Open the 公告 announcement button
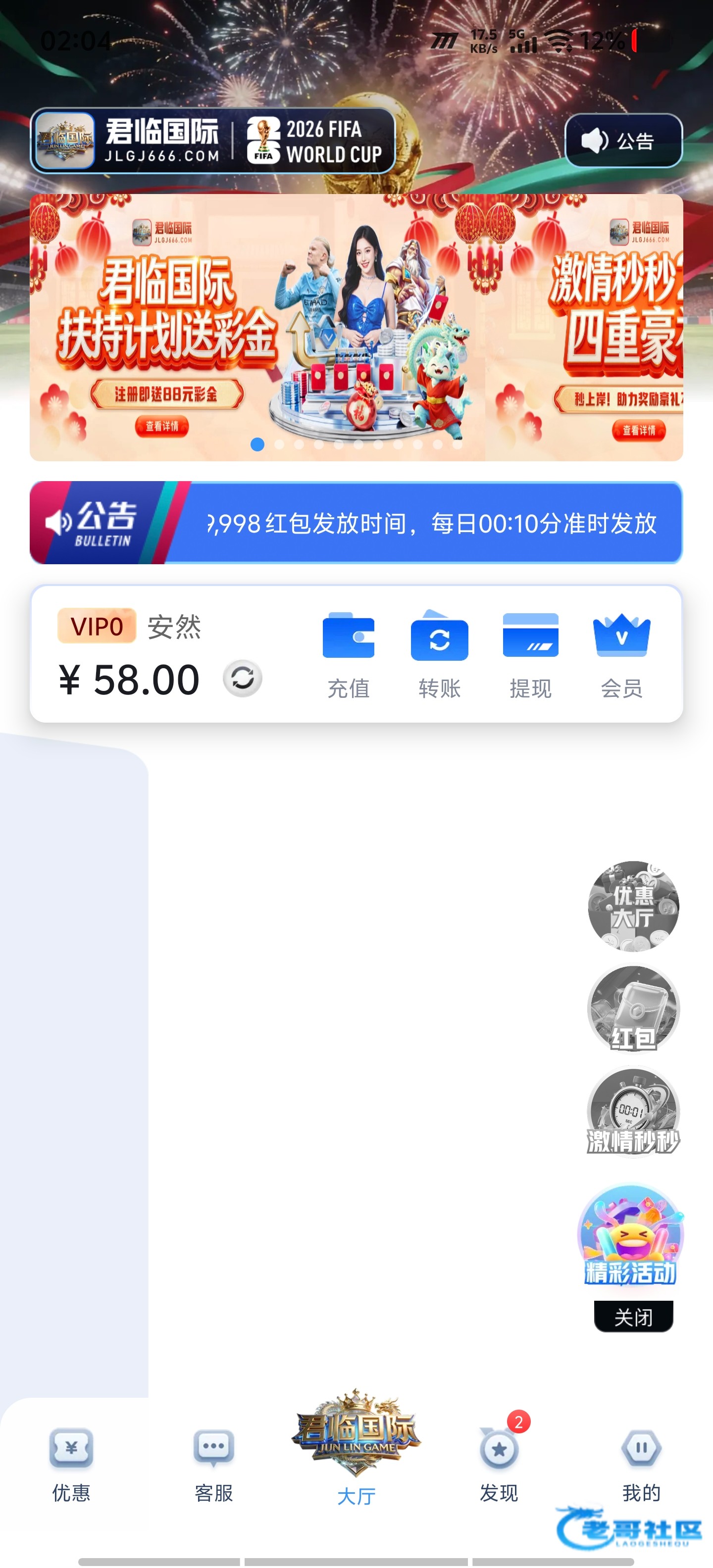The image size is (713, 1568). 623,141
